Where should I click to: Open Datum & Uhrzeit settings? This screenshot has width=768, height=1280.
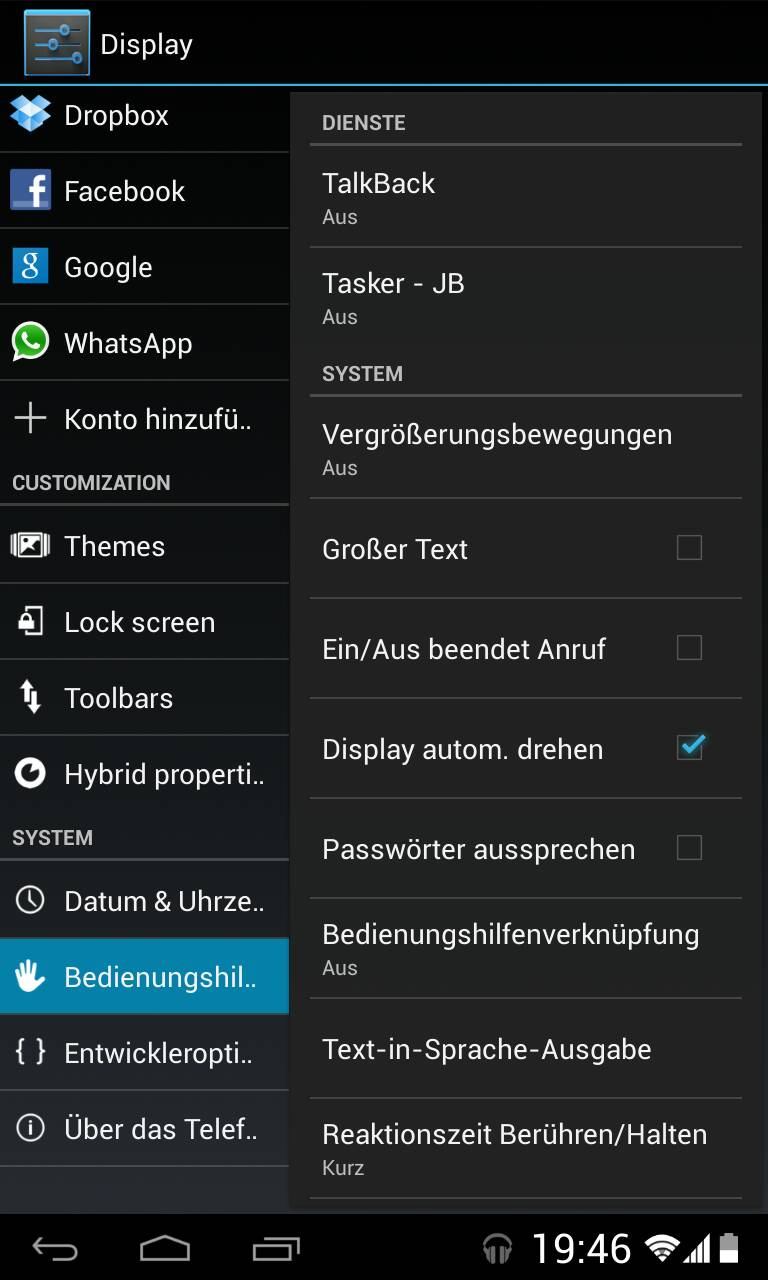pyautogui.click(x=144, y=901)
